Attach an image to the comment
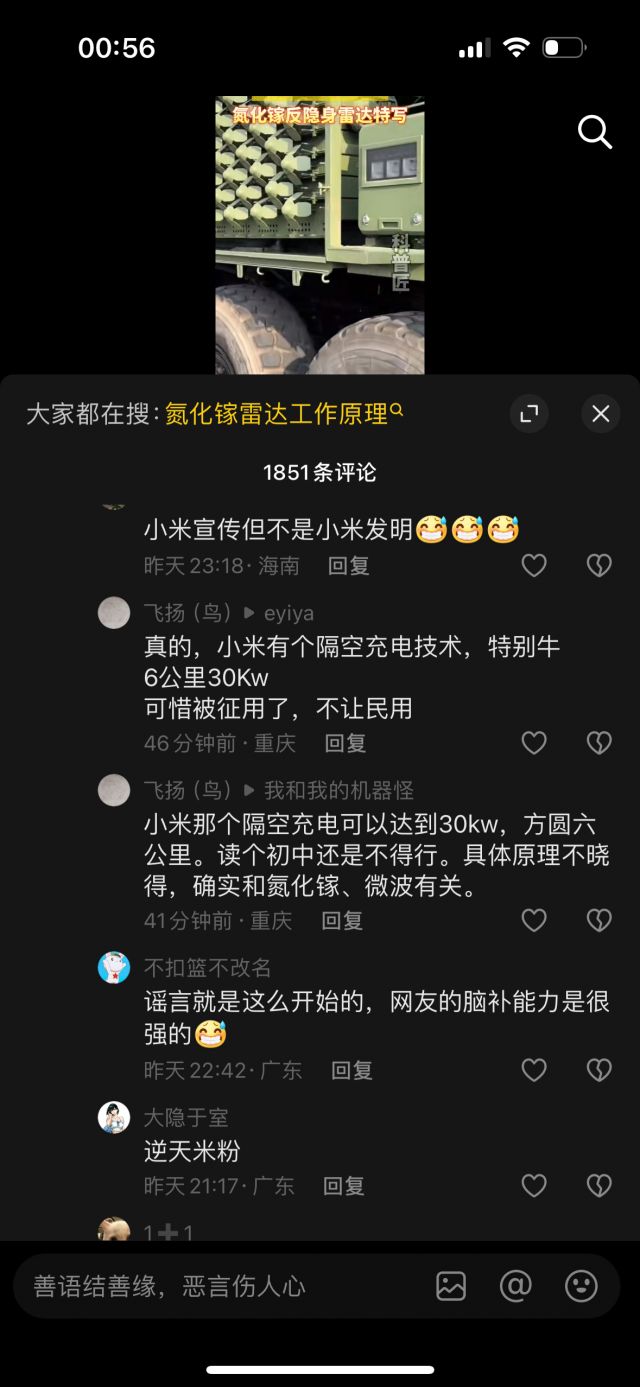Screen dimensions: 640x1387 point(451,1286)
